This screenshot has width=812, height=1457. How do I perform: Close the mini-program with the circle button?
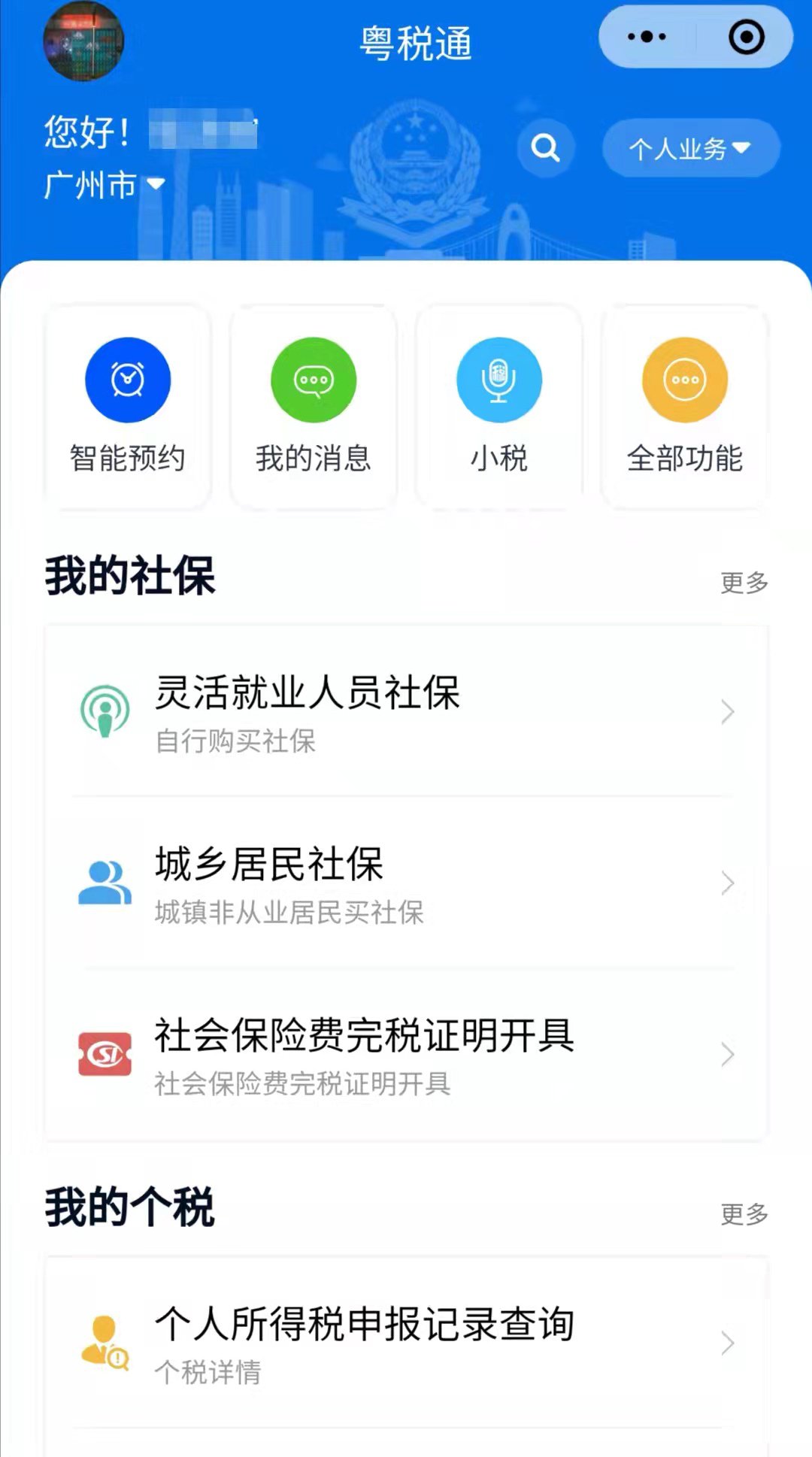746,37
